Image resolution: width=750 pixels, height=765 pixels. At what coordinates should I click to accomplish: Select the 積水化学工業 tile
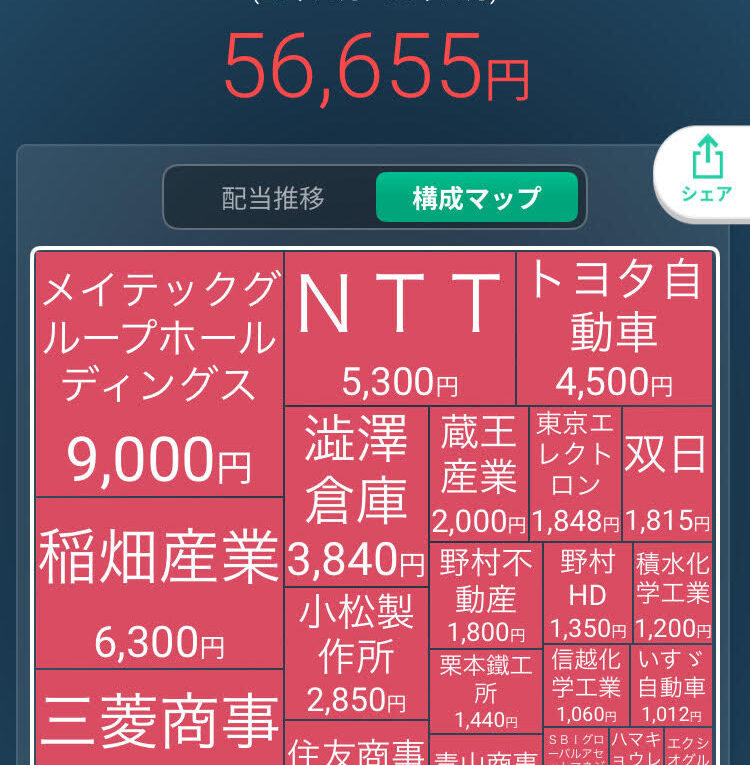pos(673,593)
